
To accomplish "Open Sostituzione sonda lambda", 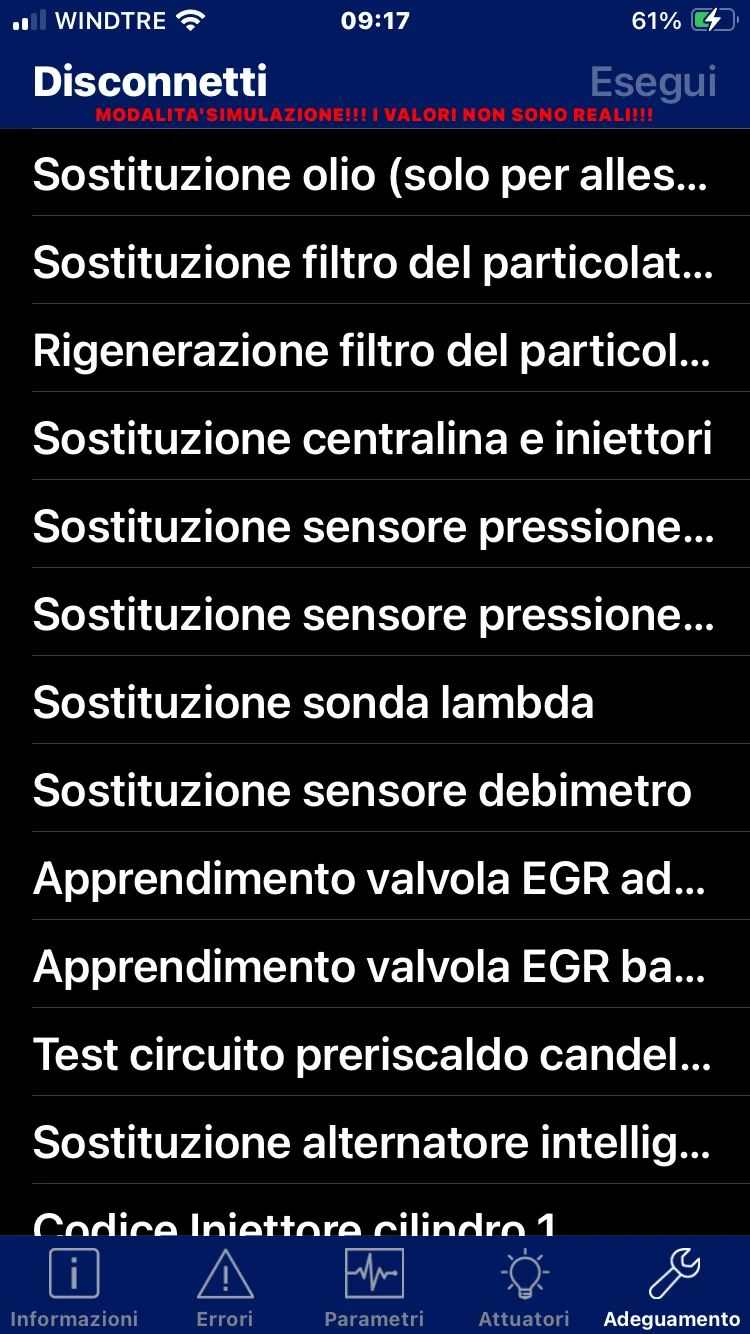I will [375, 701].
